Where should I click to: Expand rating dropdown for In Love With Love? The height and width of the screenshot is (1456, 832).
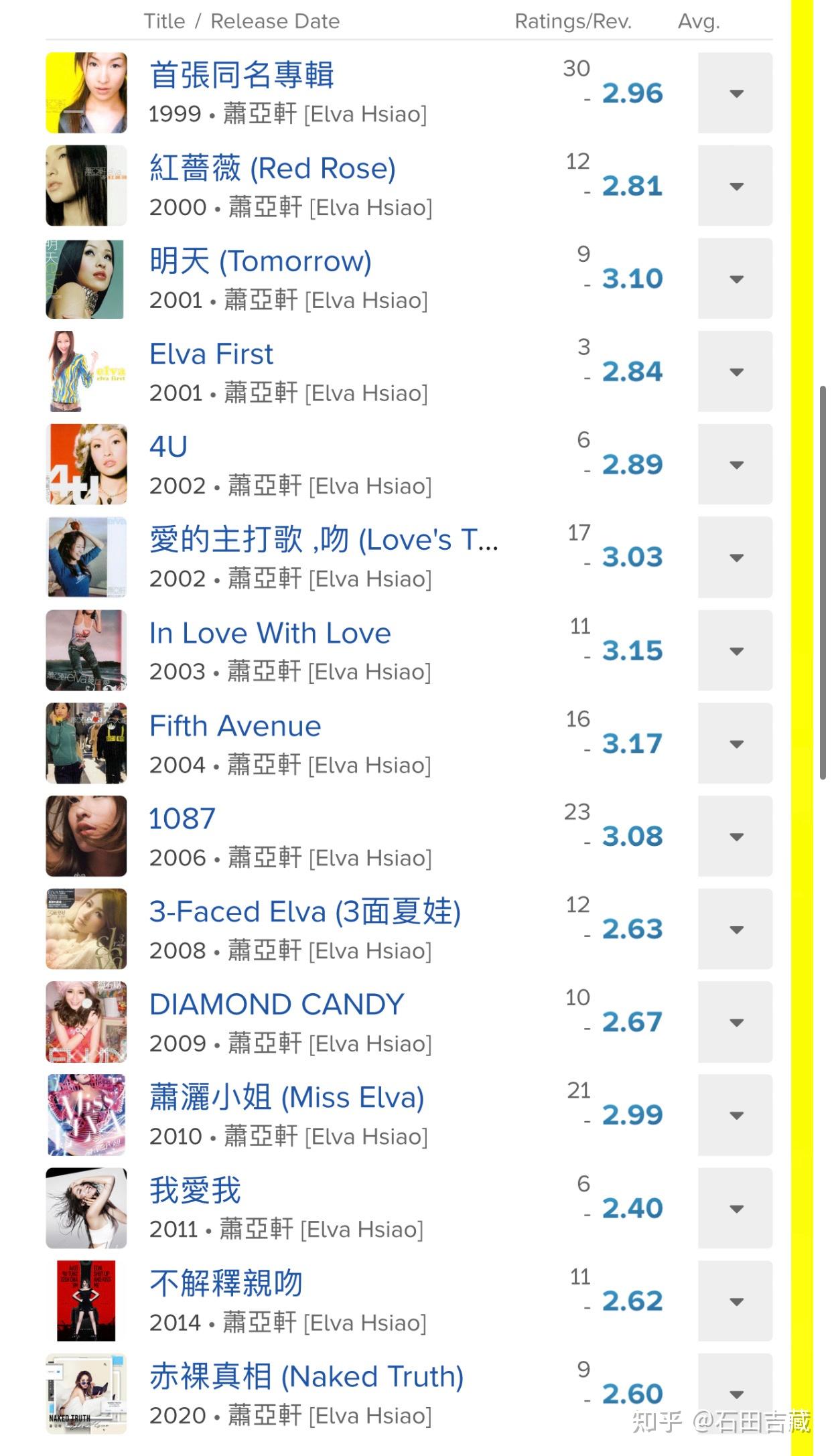pyautogui.click(x=735, y=650)
